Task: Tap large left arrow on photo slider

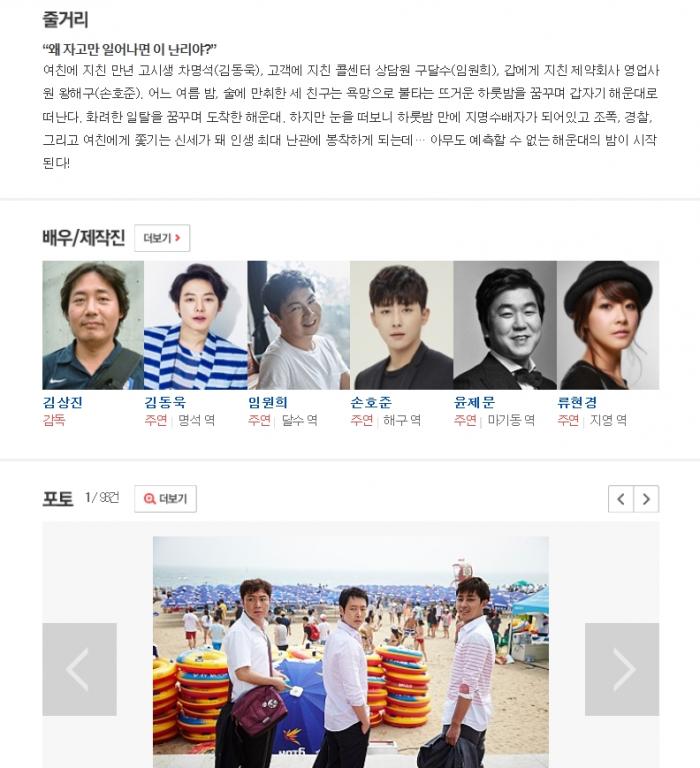Action: pos(79,669)
